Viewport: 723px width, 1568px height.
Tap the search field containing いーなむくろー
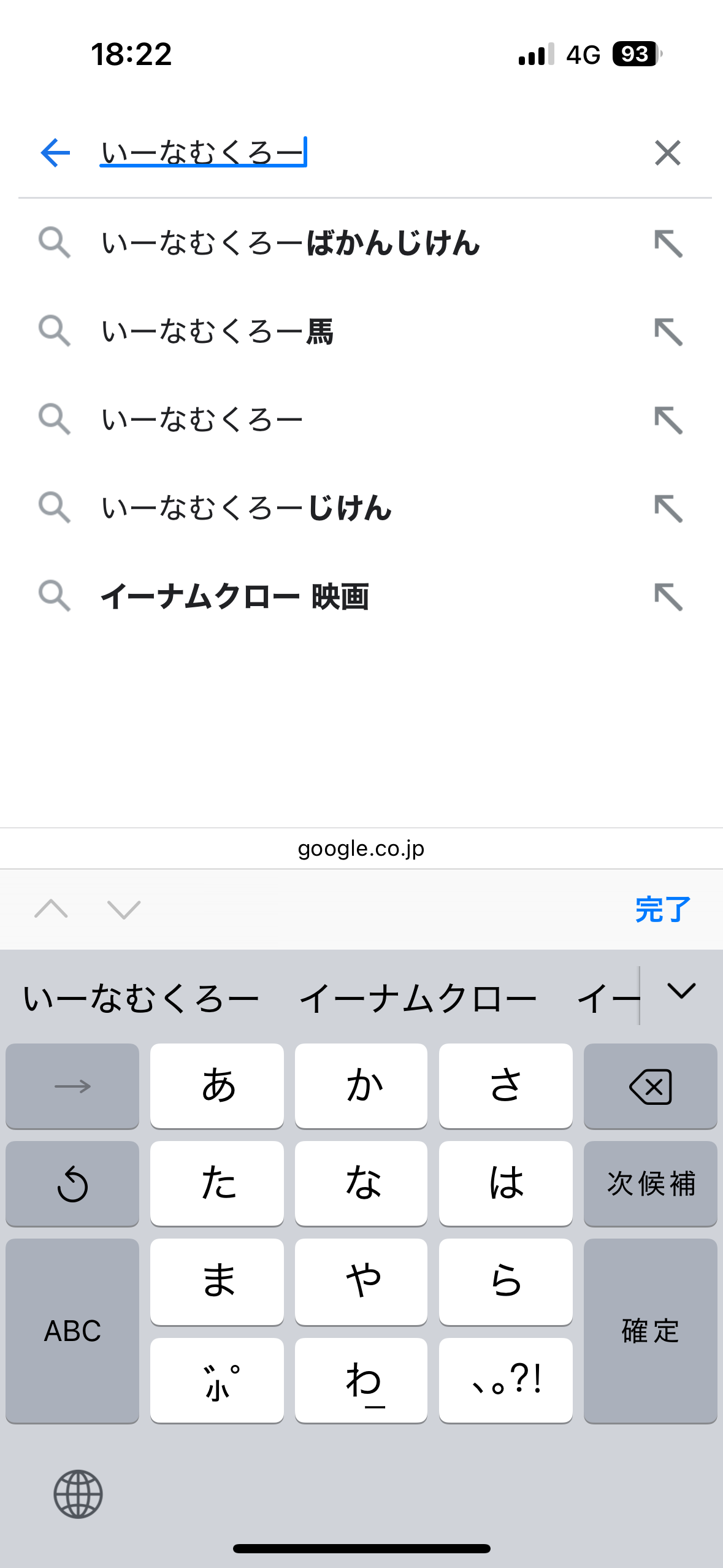coord(362,153)
